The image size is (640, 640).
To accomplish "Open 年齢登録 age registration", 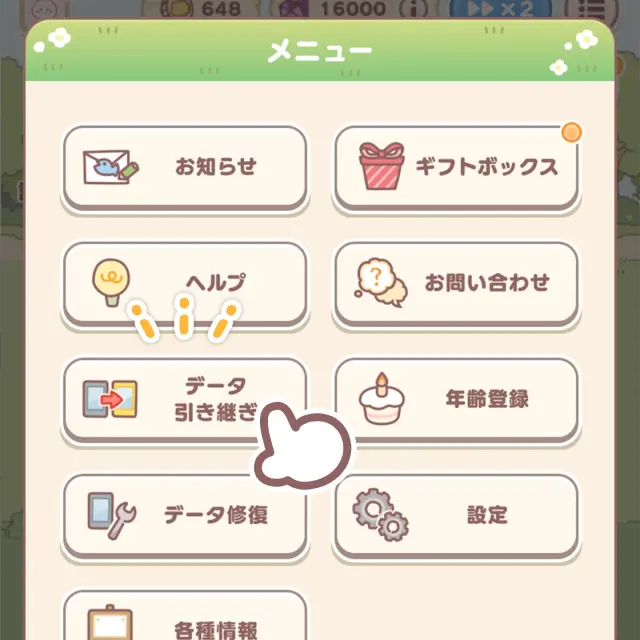I will click(x=457, y=398).
